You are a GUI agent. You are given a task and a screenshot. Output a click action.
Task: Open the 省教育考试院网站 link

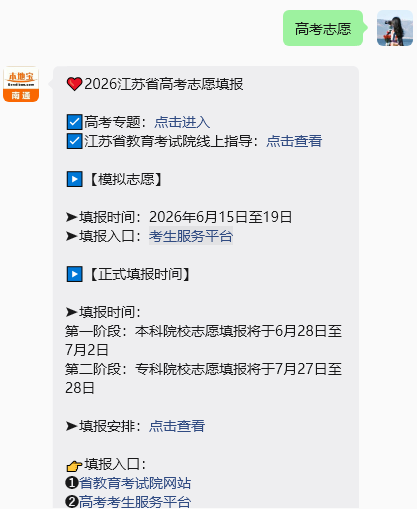135,483
